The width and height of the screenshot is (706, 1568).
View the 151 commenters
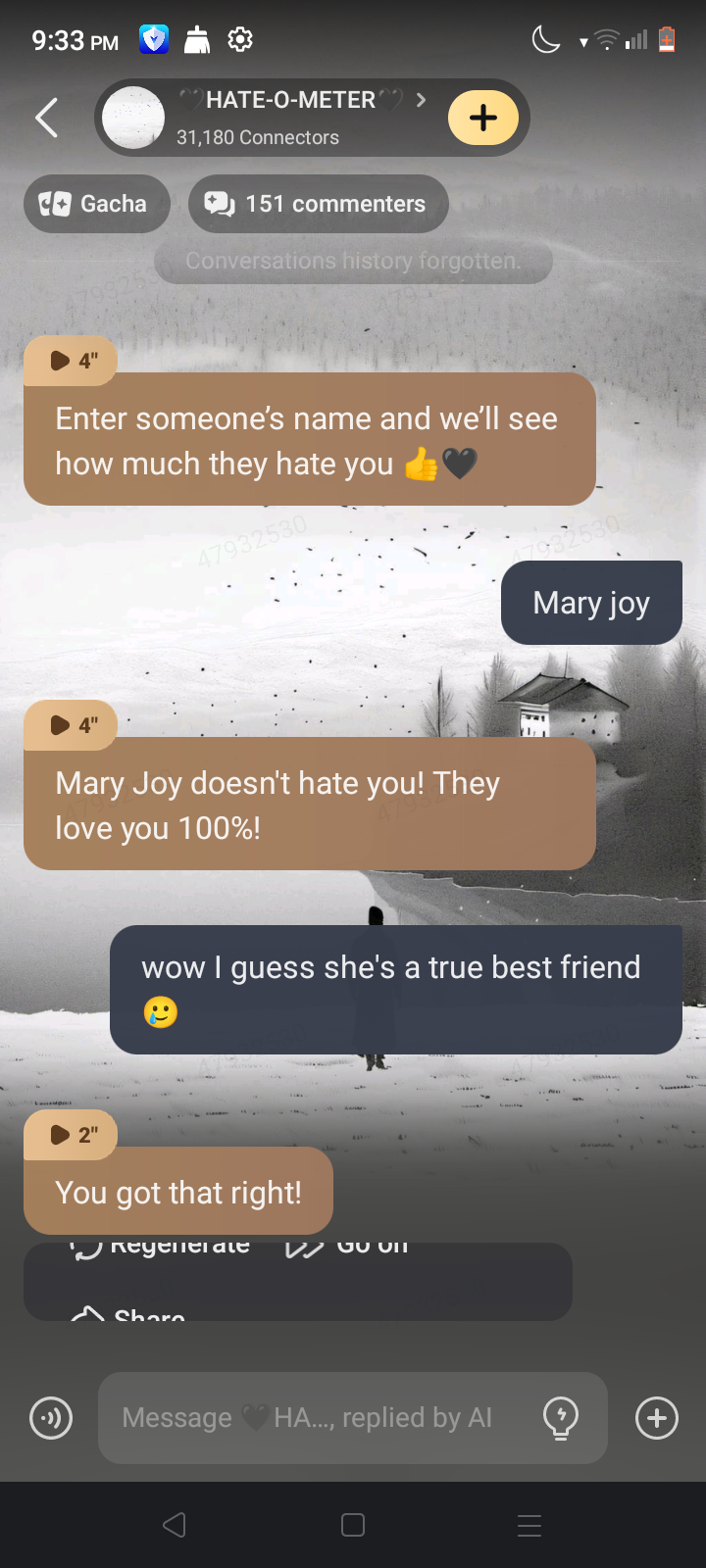point(318,204)
